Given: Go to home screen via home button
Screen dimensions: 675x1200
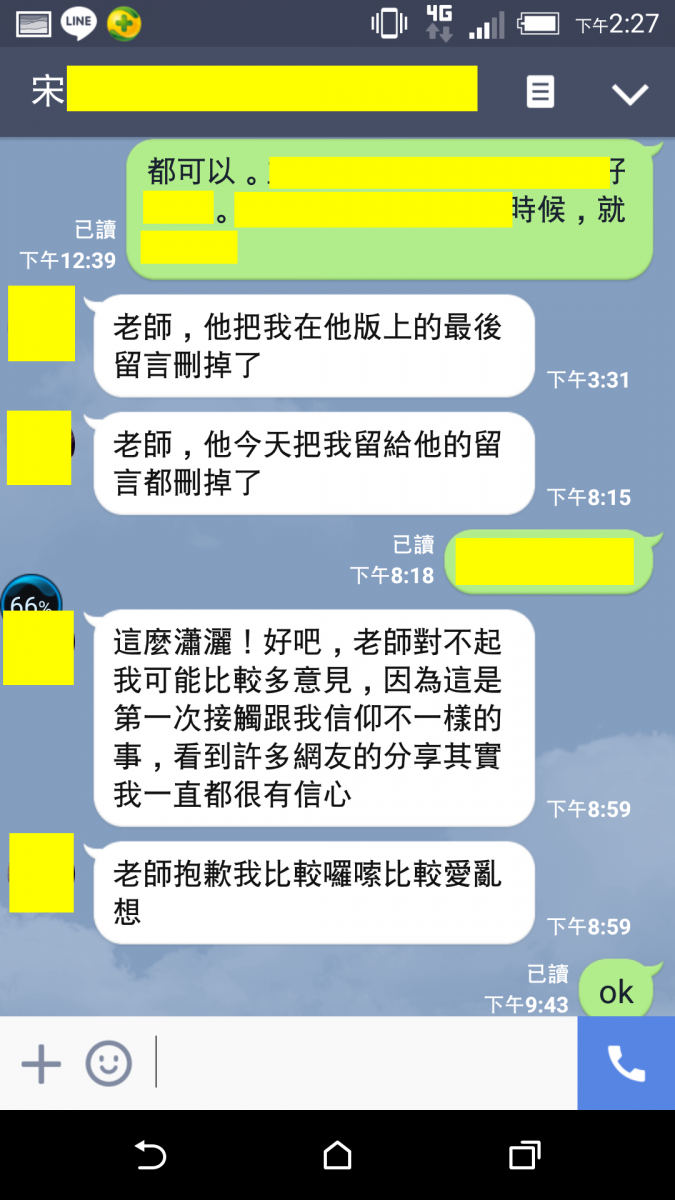Looking at the screenshot, I should (337, 1156).
